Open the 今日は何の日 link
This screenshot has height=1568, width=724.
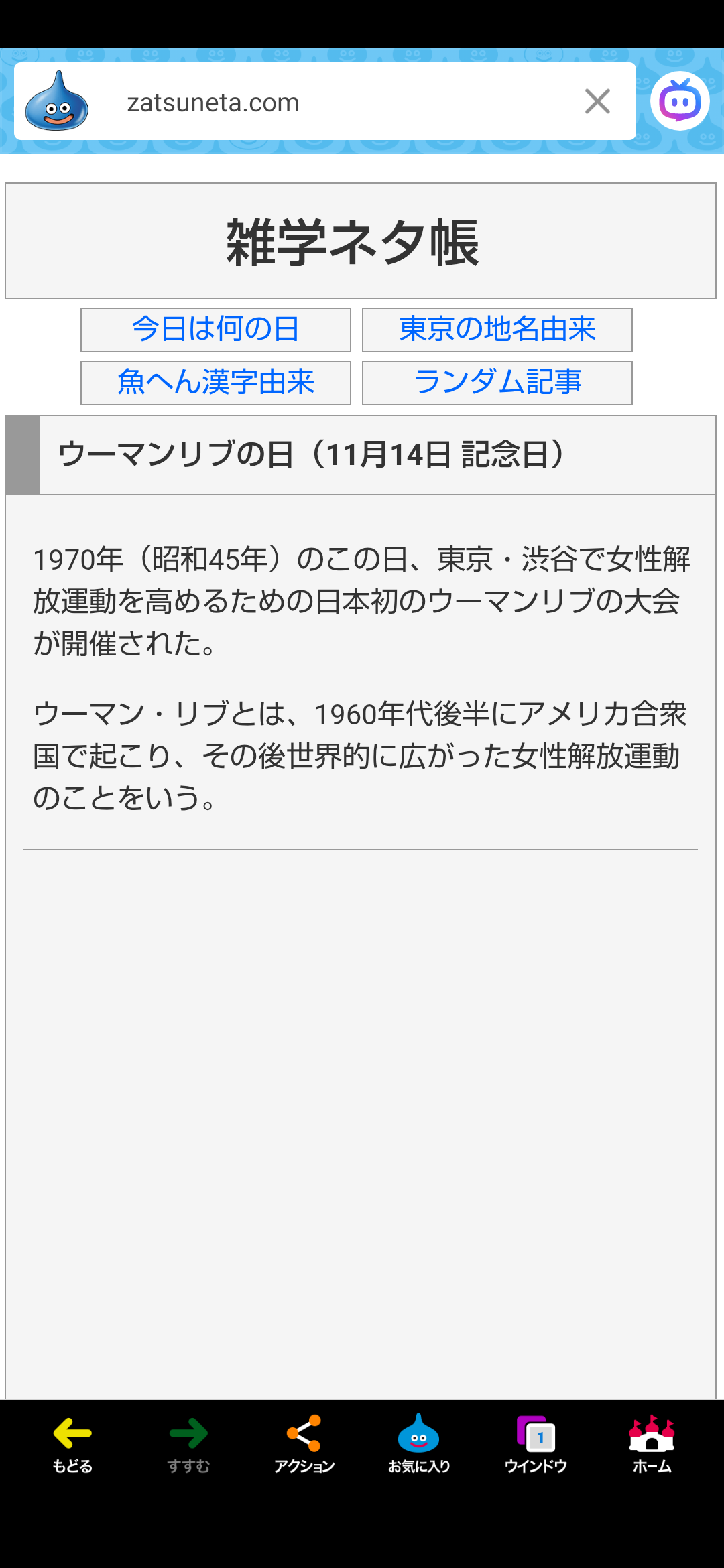tap(215, 330)
